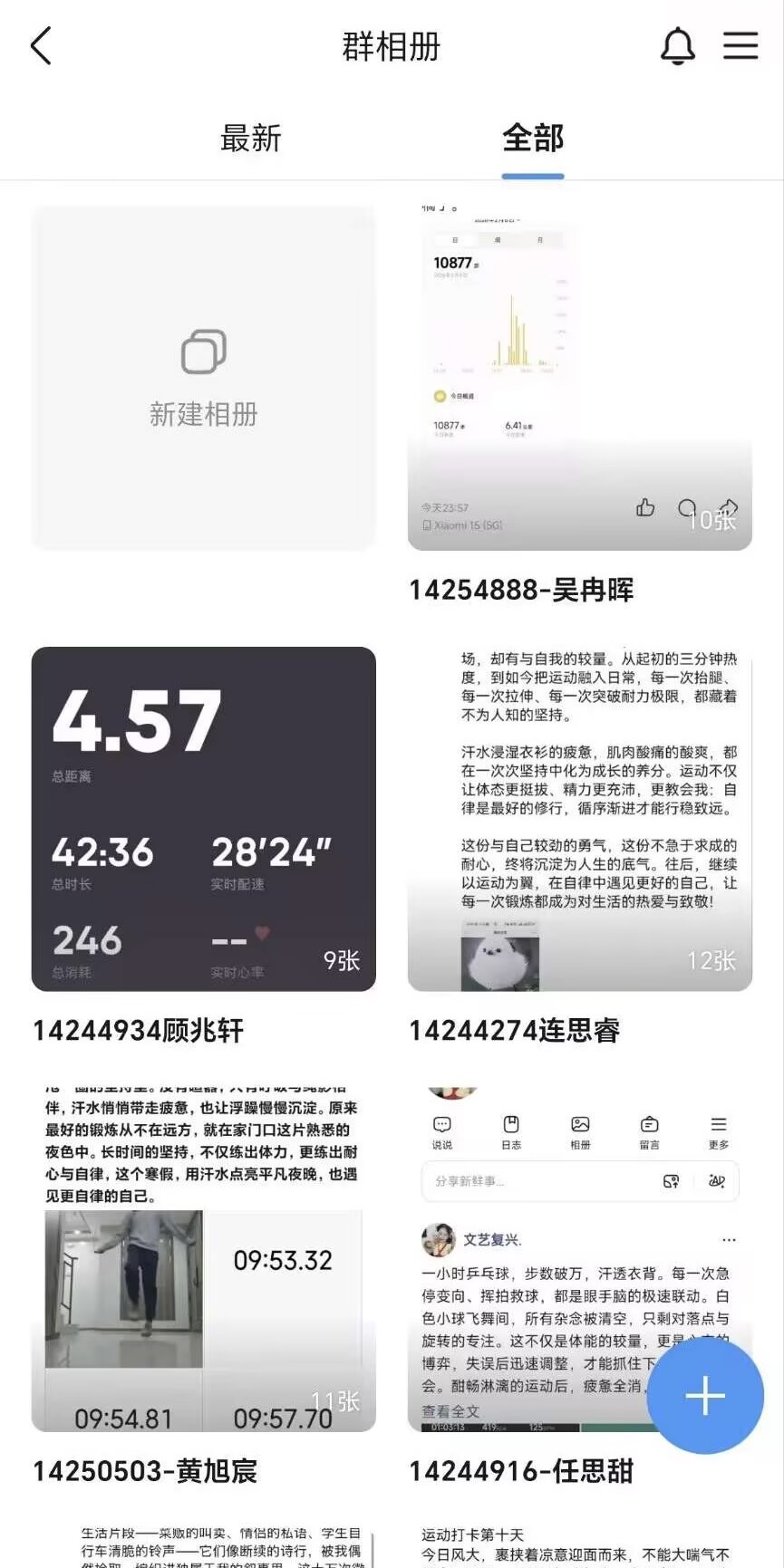
Task: Open the hamburger menu
Action: tap(740, 46)
